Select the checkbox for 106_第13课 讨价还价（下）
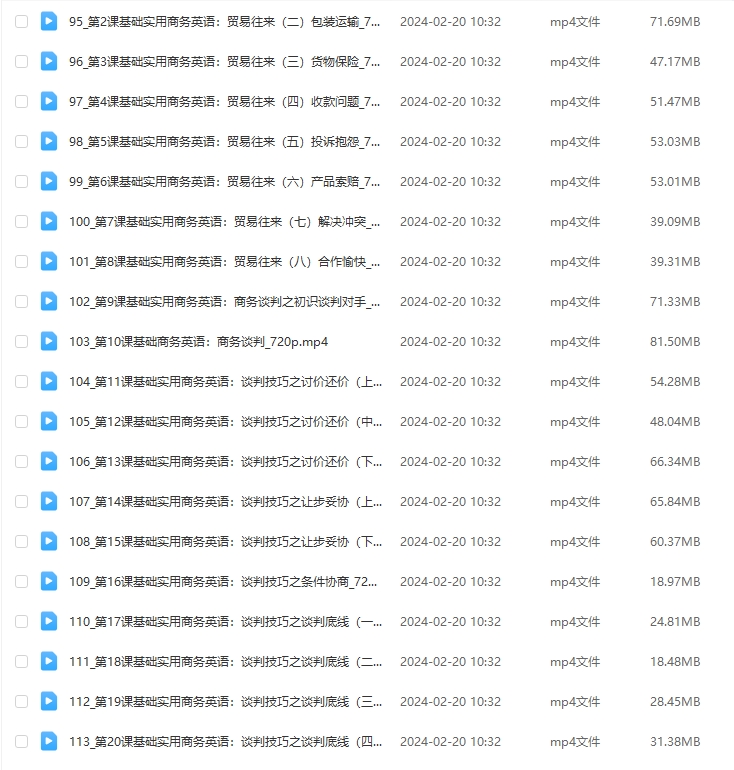The height and width of the screenshot is (770, 734). pos(21,461)
